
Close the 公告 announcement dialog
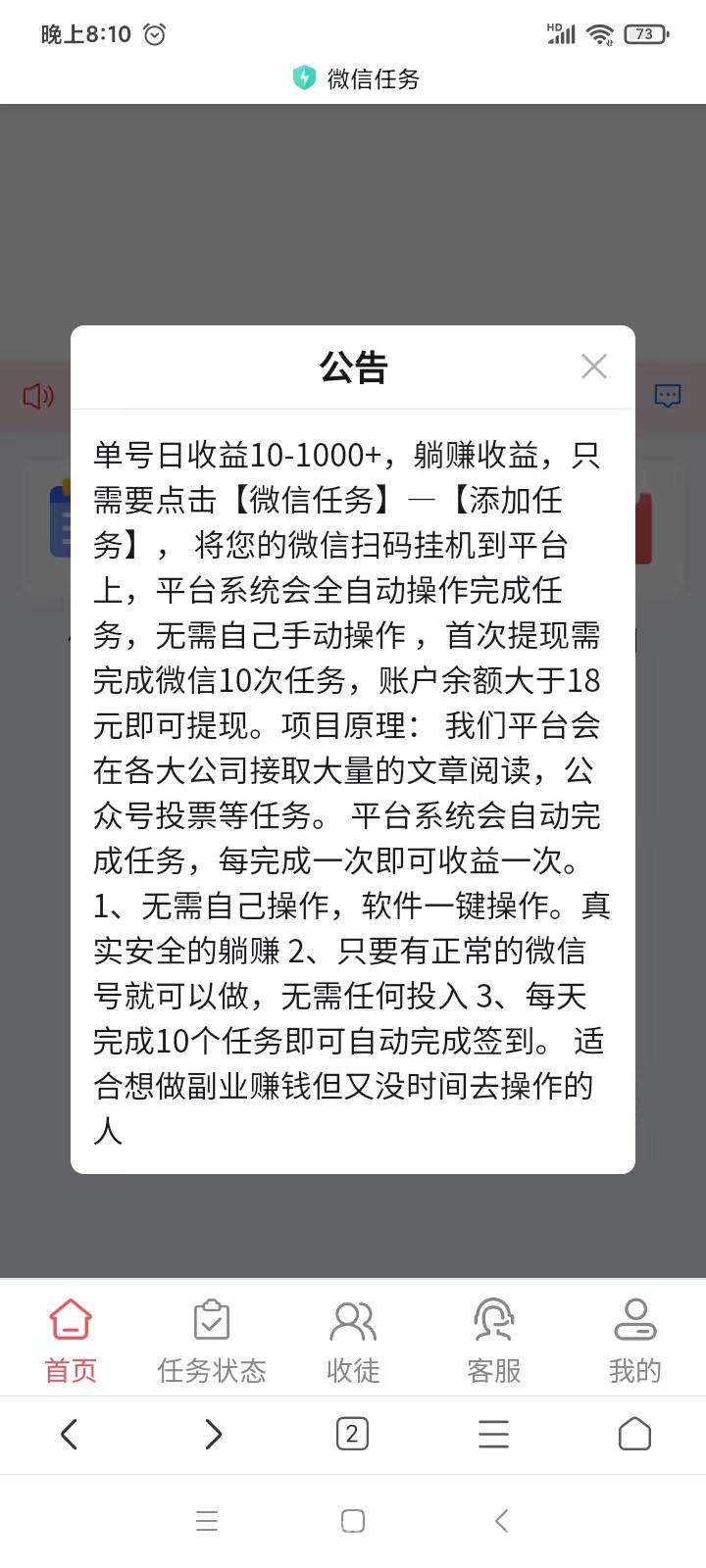pos(593,367)
